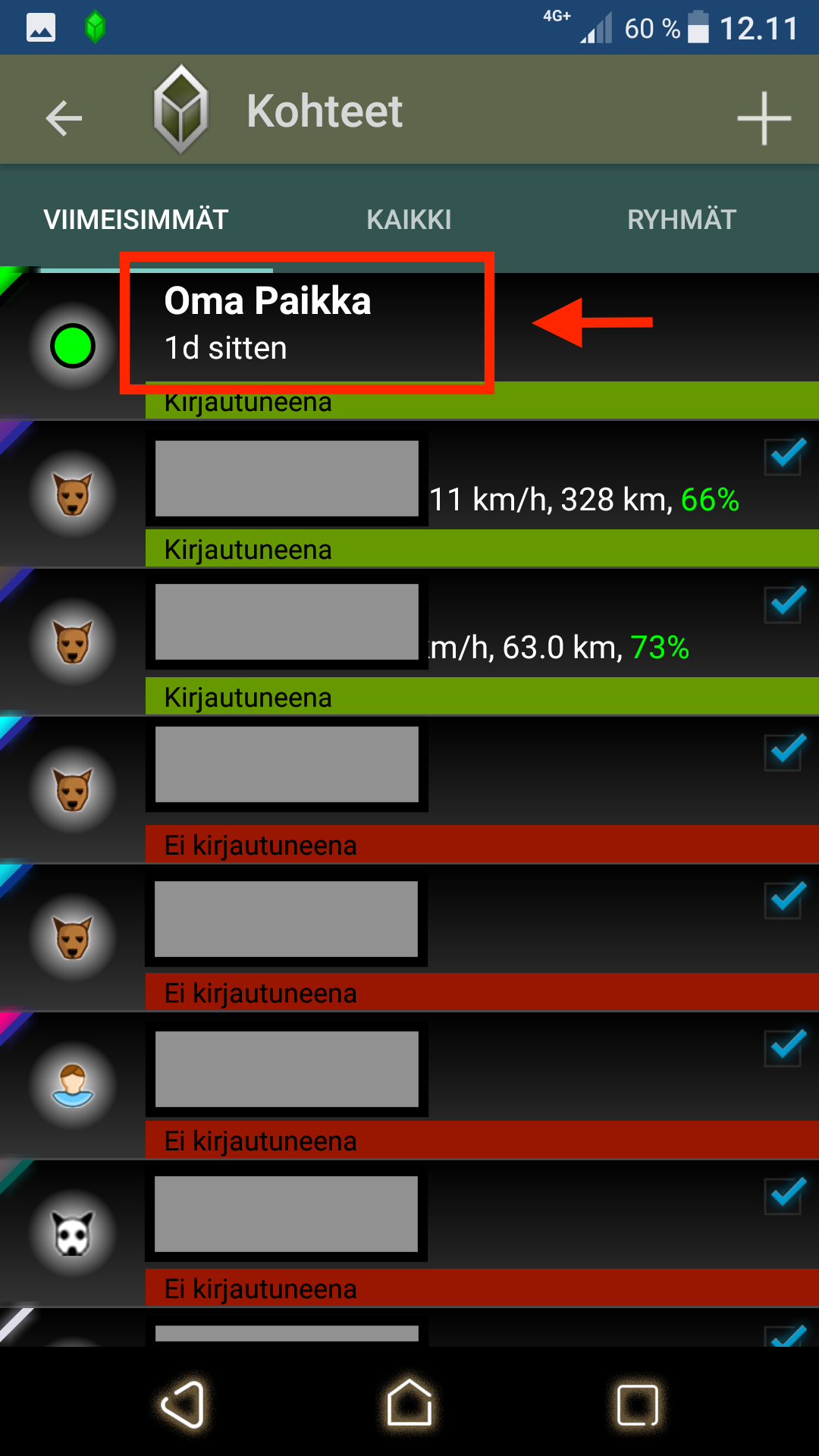819x1456 pixels.
Task: Switch to the KAIKKI tab
Action: point(409,220)
